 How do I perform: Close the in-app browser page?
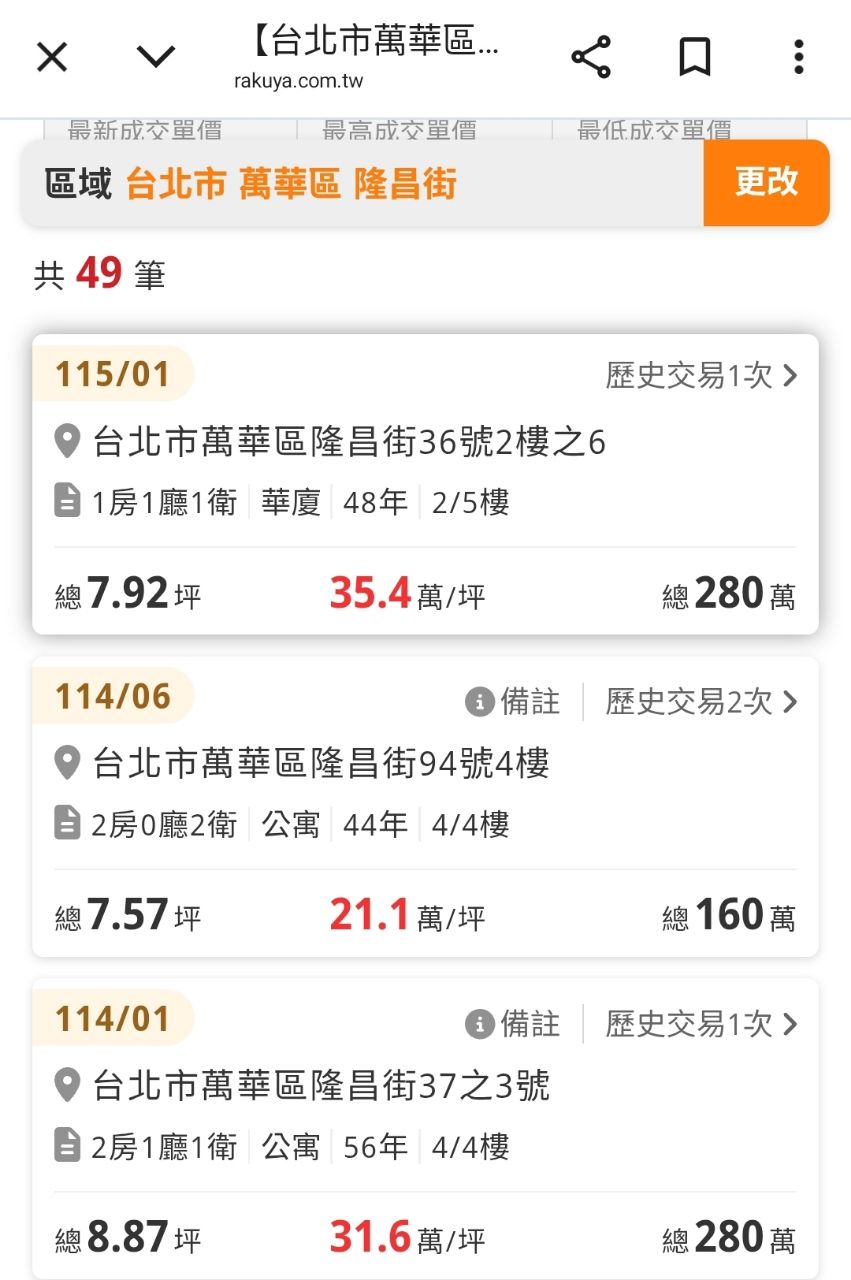52,57
